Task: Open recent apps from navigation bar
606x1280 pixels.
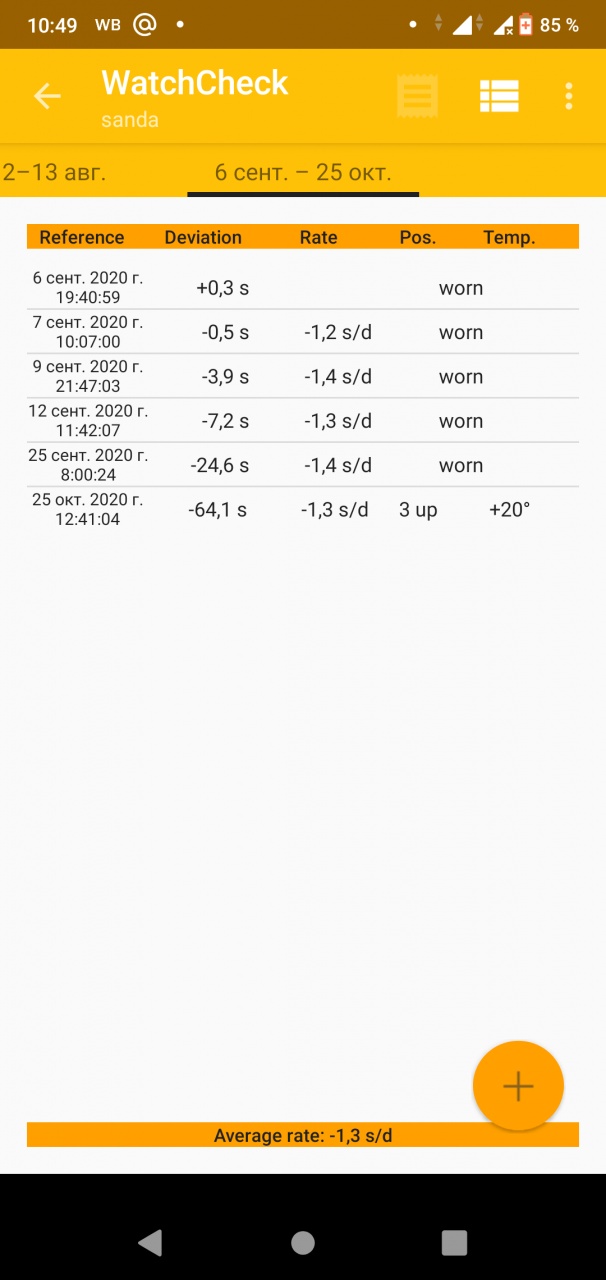Action: click(x=454, y=1242)
